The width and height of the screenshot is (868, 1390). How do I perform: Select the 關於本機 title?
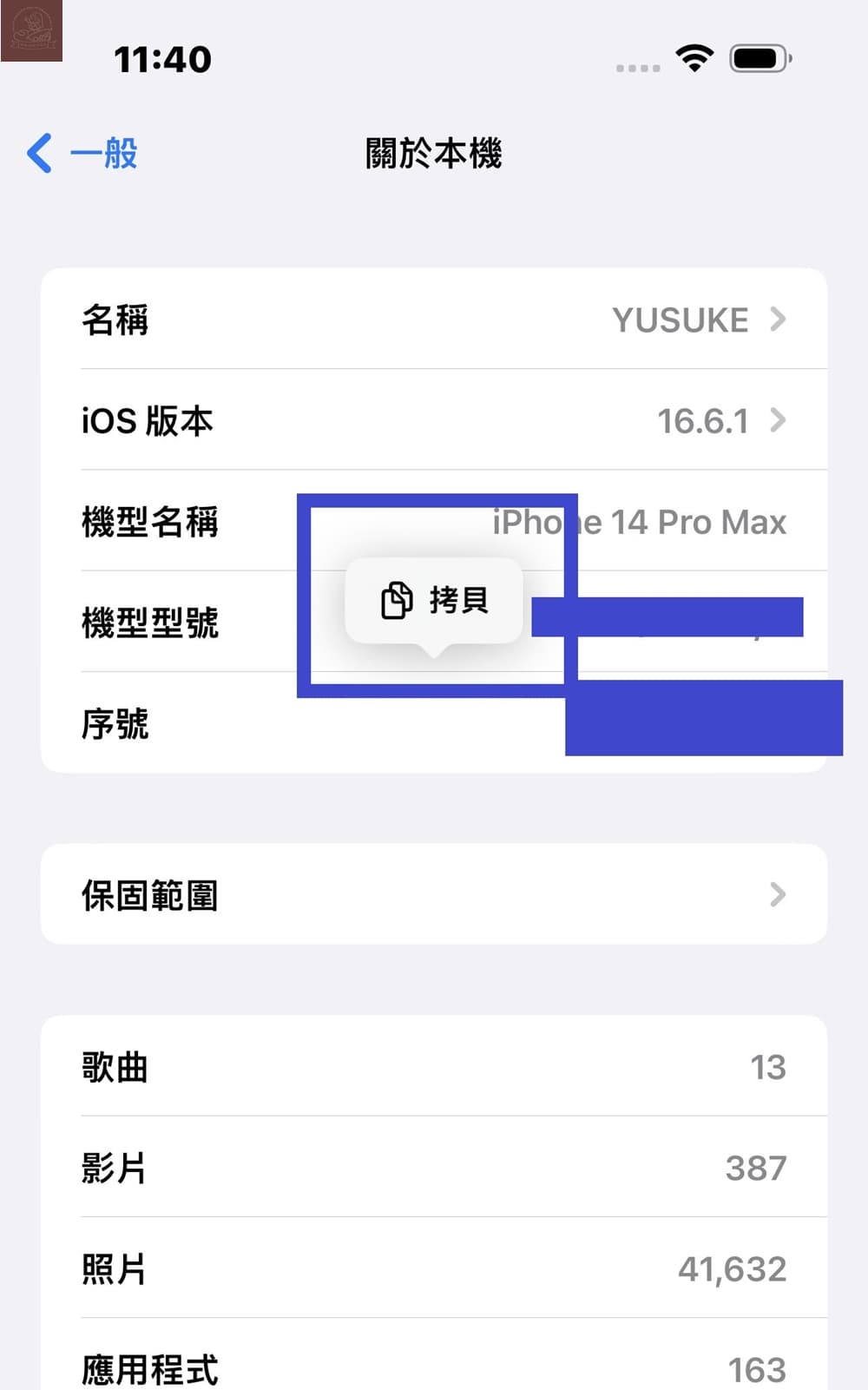436,152
